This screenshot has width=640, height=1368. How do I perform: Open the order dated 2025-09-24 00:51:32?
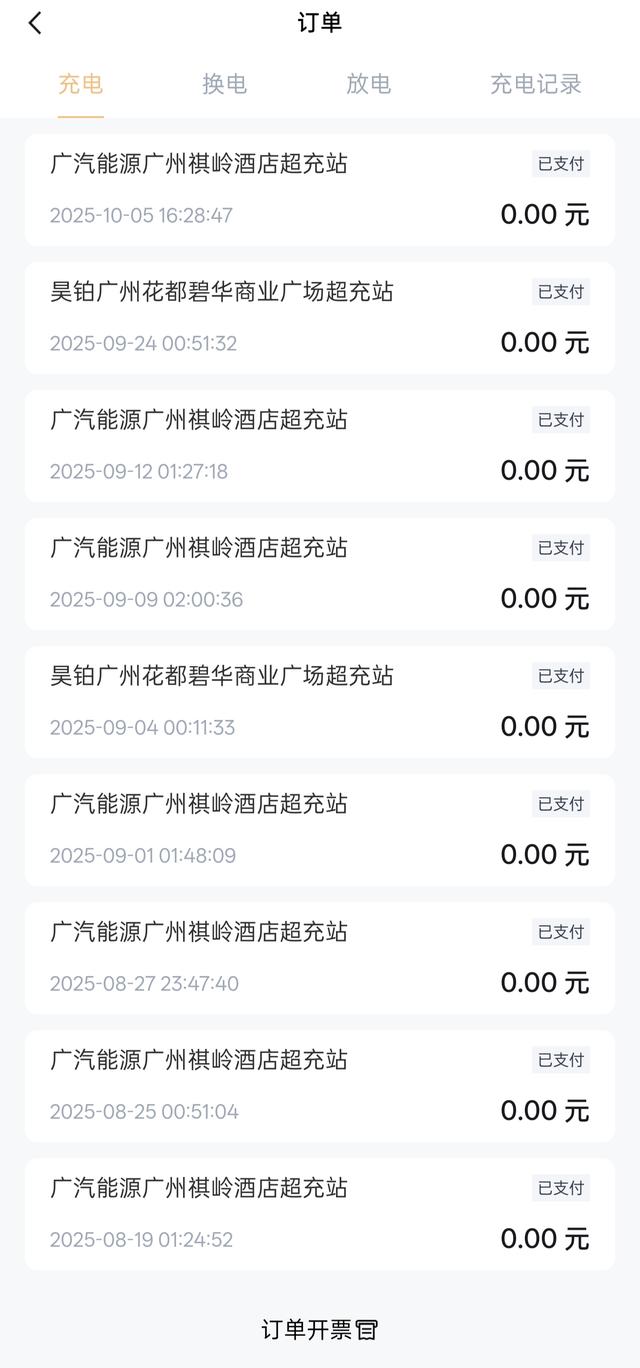click(x=320, y=318)
